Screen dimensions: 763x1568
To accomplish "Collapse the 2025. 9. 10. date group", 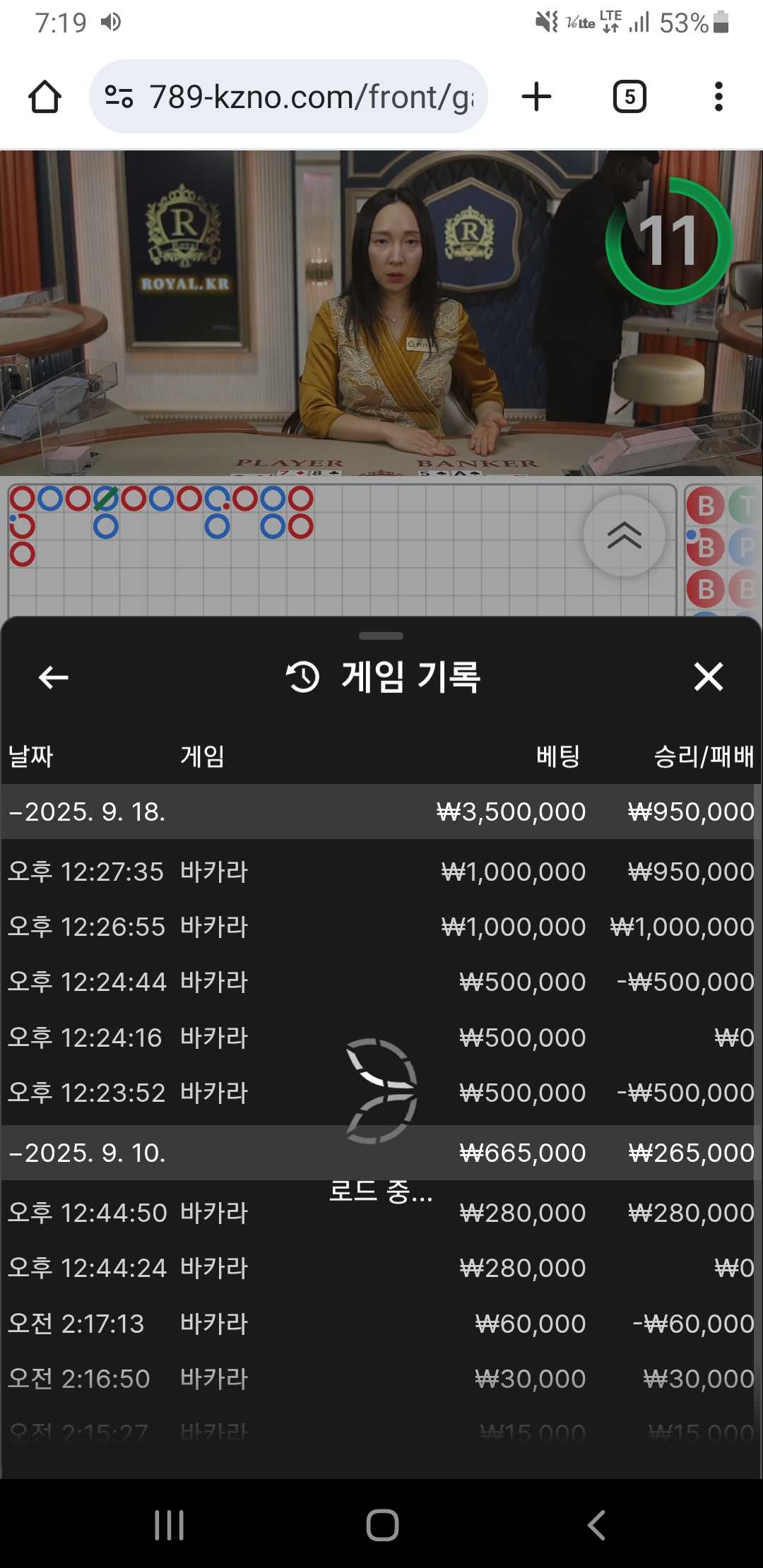I will [87, 1153].
